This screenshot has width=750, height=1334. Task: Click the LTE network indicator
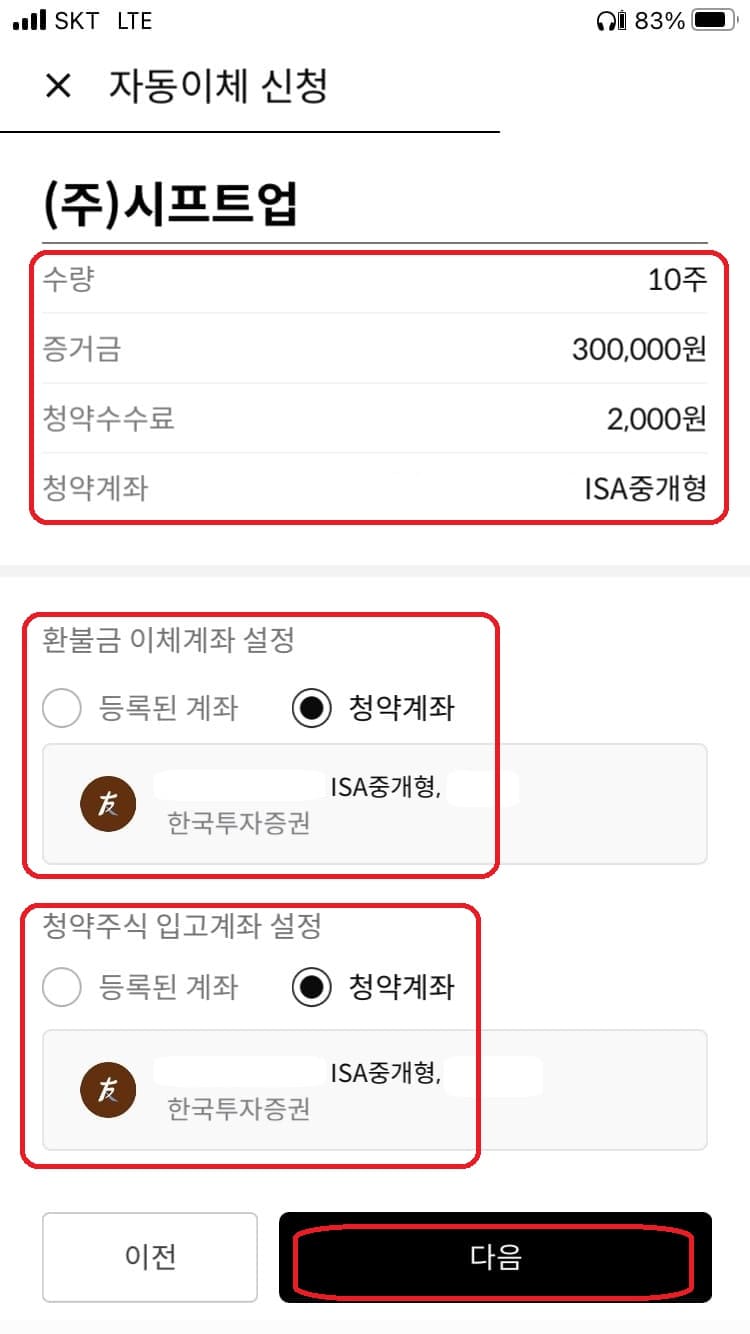point(133,20)
